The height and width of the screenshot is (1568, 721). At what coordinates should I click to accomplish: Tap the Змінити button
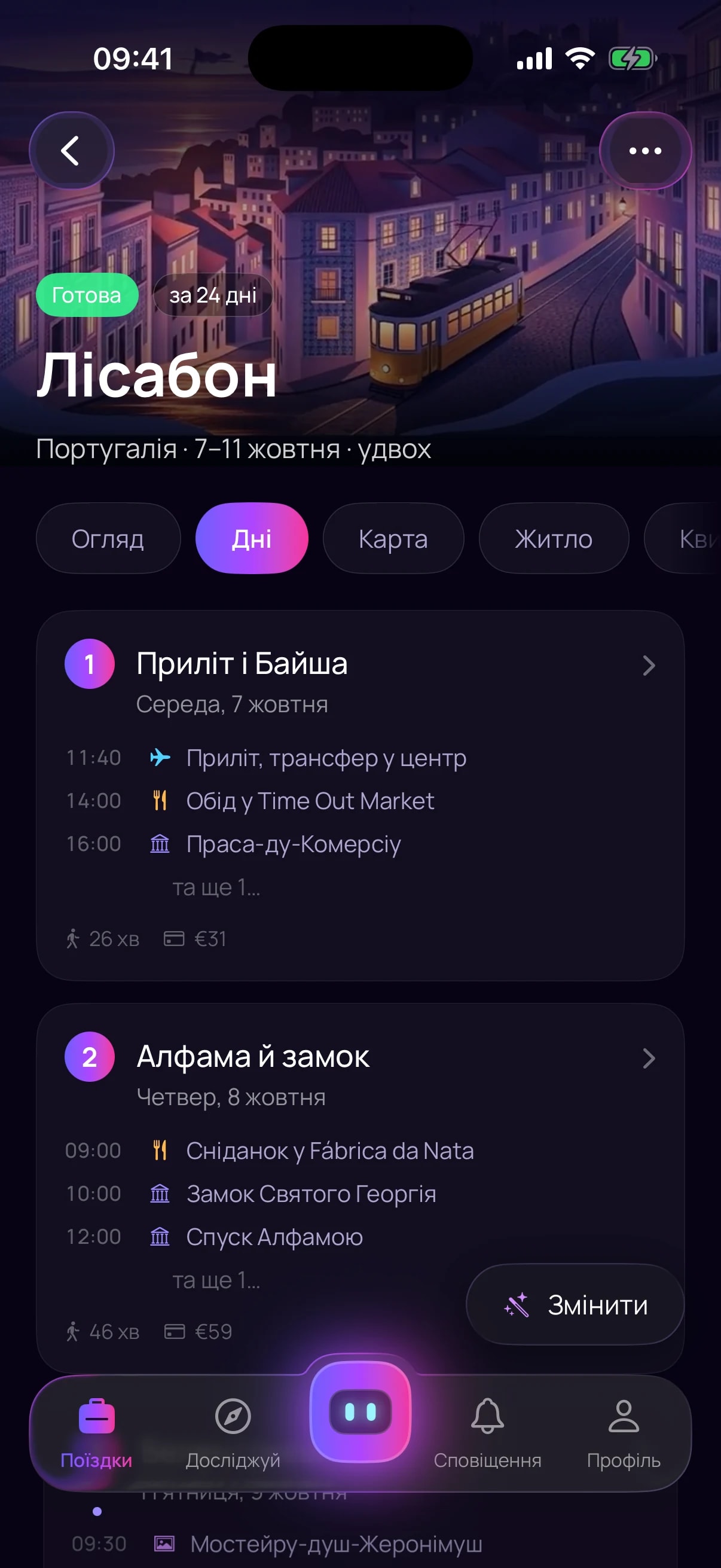pos(576,1304)
